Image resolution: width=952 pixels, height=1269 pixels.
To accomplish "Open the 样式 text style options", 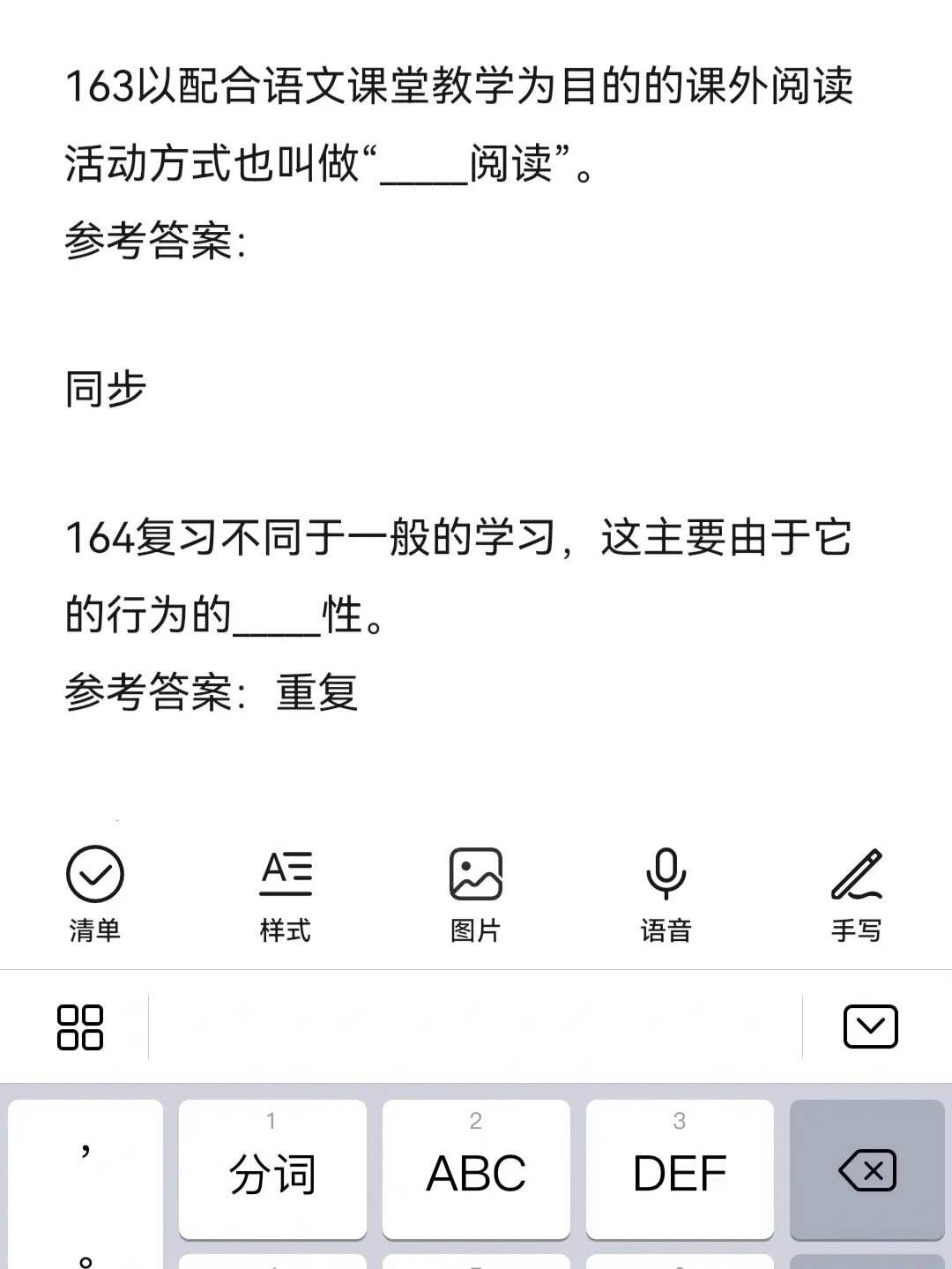I will (x=285, y=892).
